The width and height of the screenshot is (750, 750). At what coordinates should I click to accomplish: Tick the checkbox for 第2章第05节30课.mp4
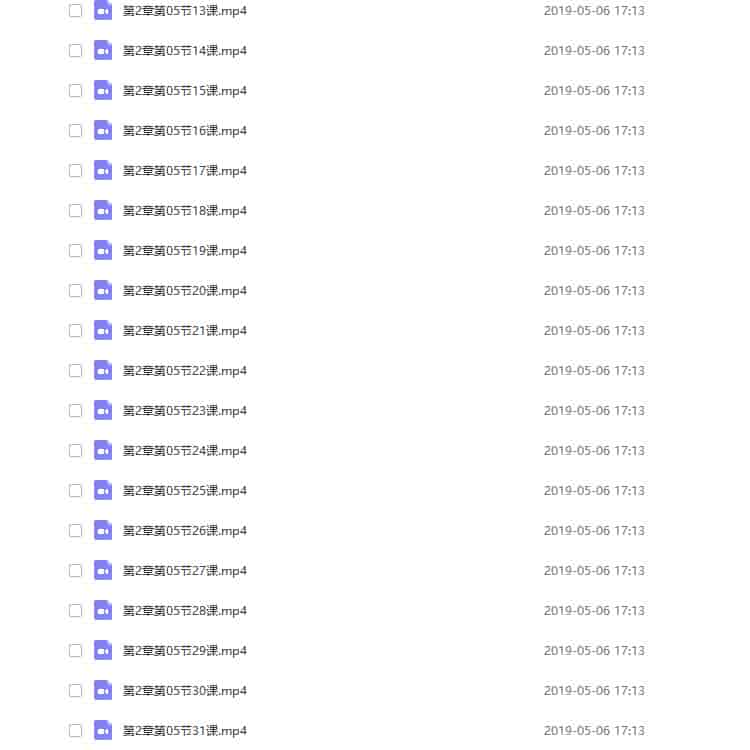pyautogui.click(x=75, y=691)
